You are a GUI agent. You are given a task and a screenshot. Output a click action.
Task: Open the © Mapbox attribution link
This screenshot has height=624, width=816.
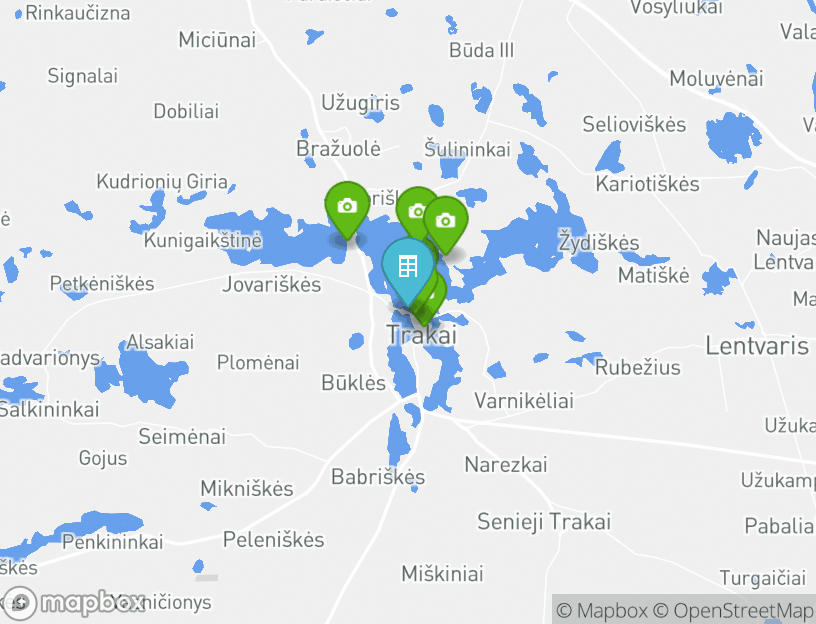click(602, 610)
